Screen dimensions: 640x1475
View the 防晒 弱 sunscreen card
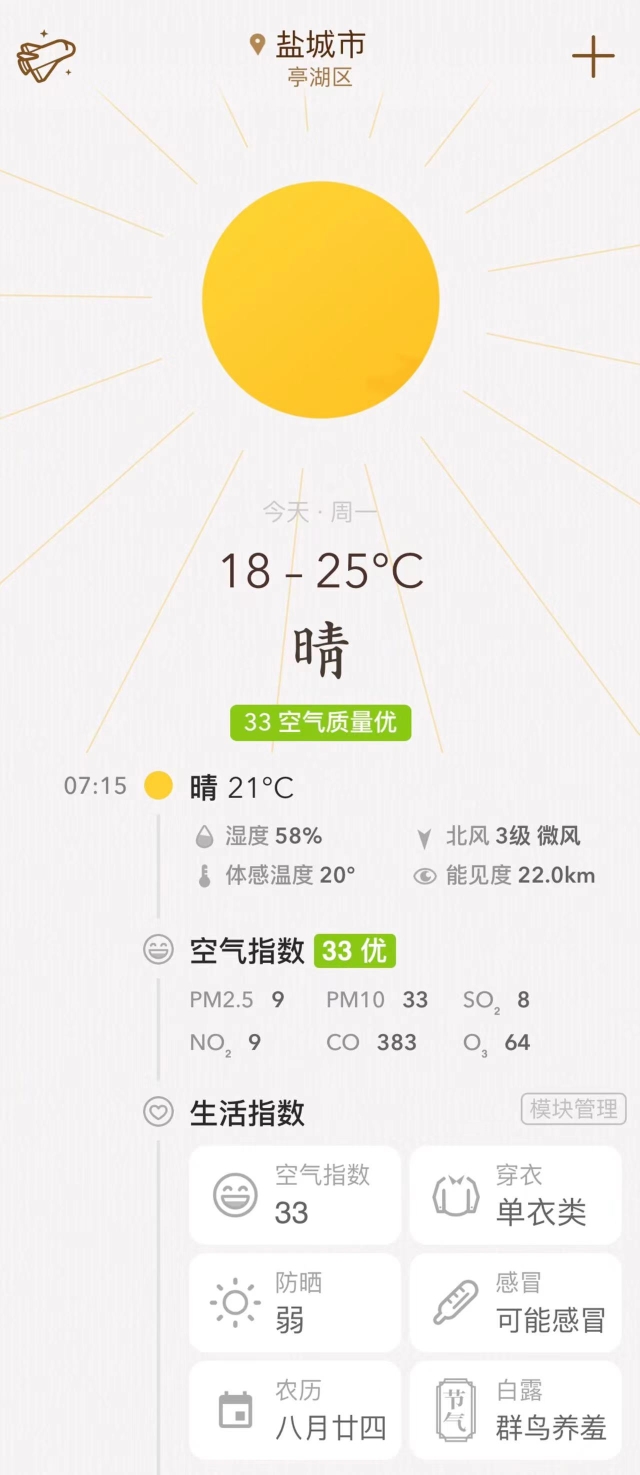pos(295,1303)
